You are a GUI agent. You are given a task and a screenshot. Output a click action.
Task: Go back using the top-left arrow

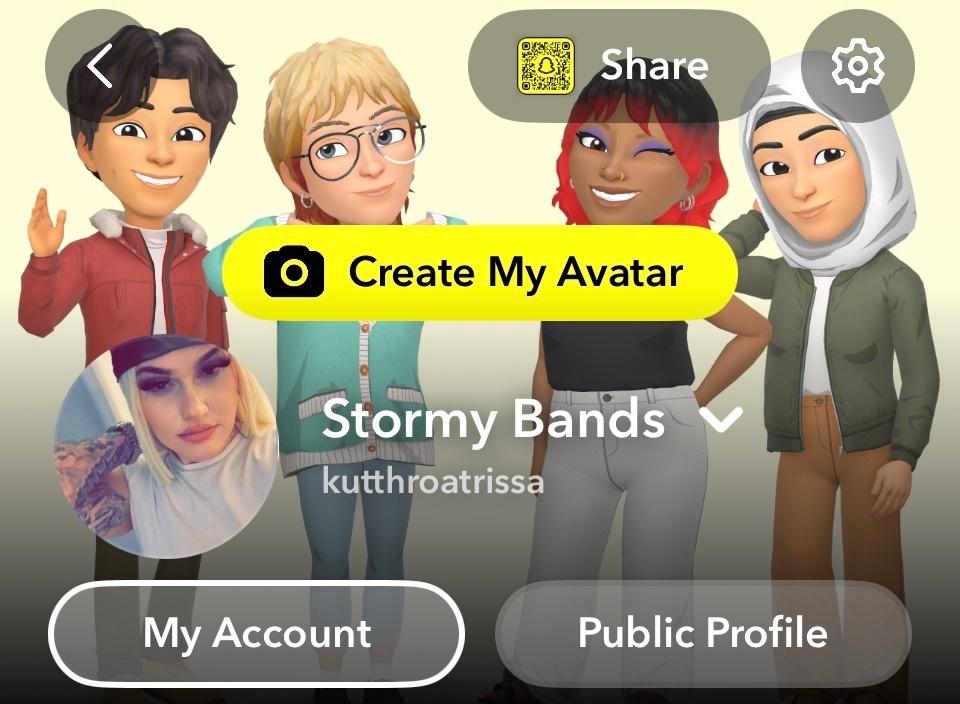(100, 66)
